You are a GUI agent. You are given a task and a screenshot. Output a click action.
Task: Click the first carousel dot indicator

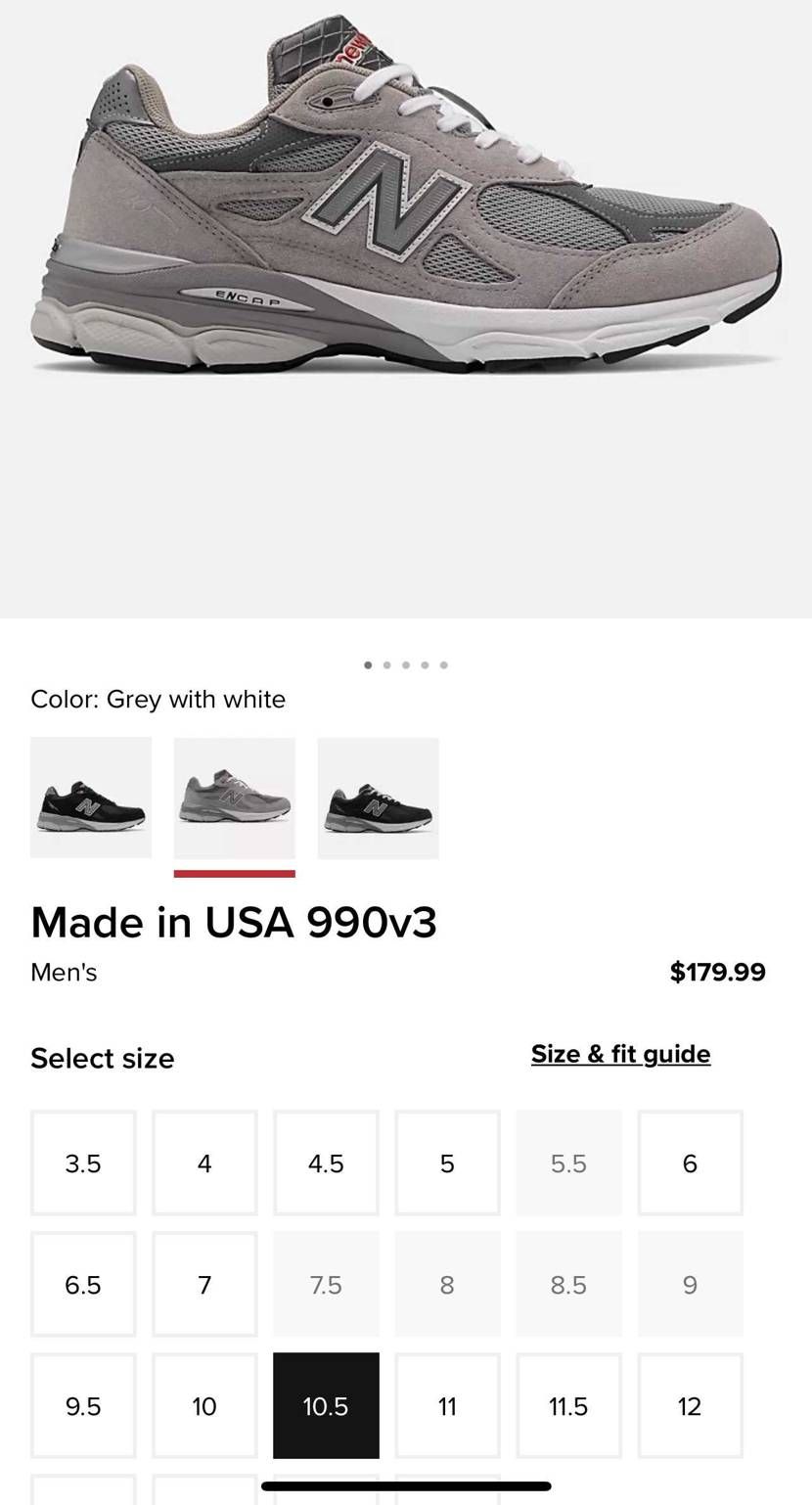tap(367, 663)
